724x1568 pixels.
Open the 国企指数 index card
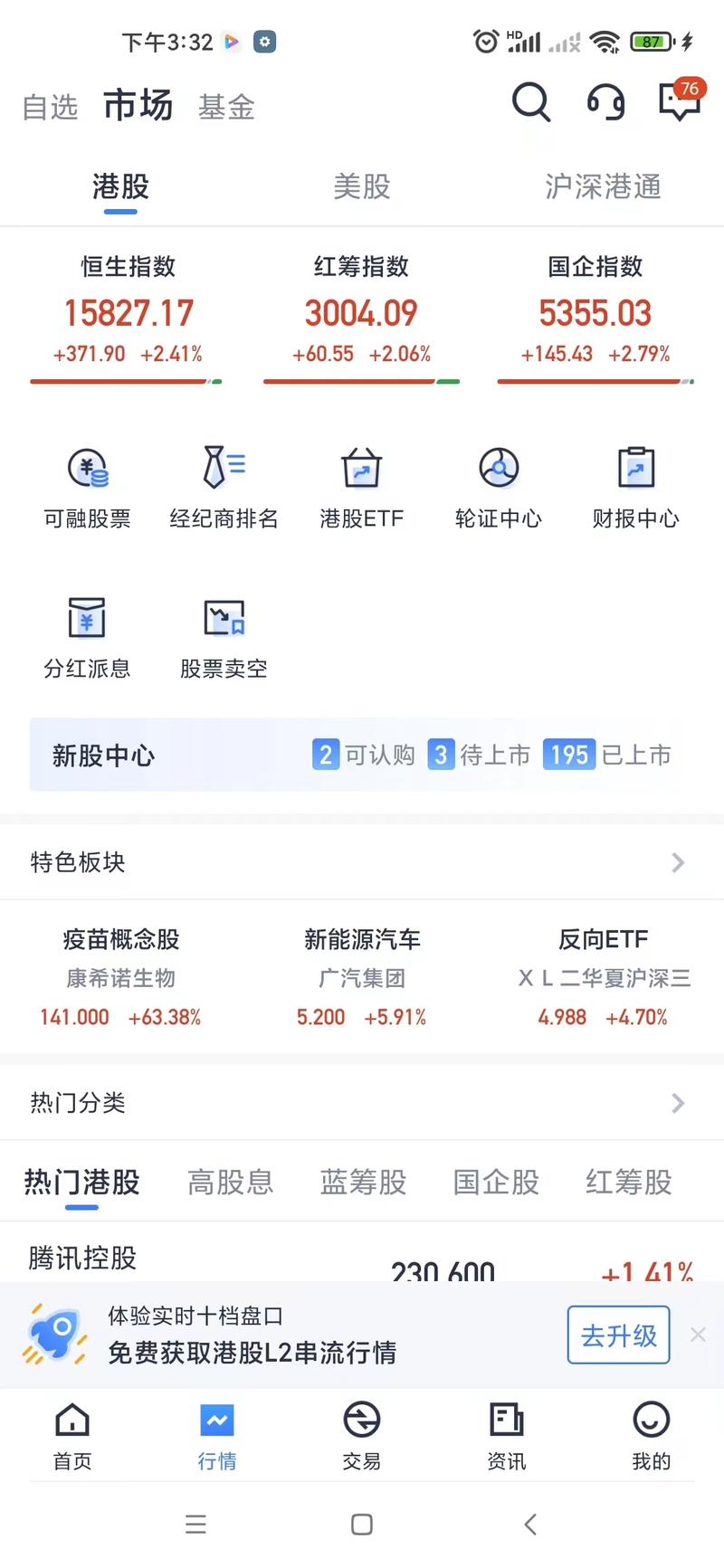coord(595,317)
